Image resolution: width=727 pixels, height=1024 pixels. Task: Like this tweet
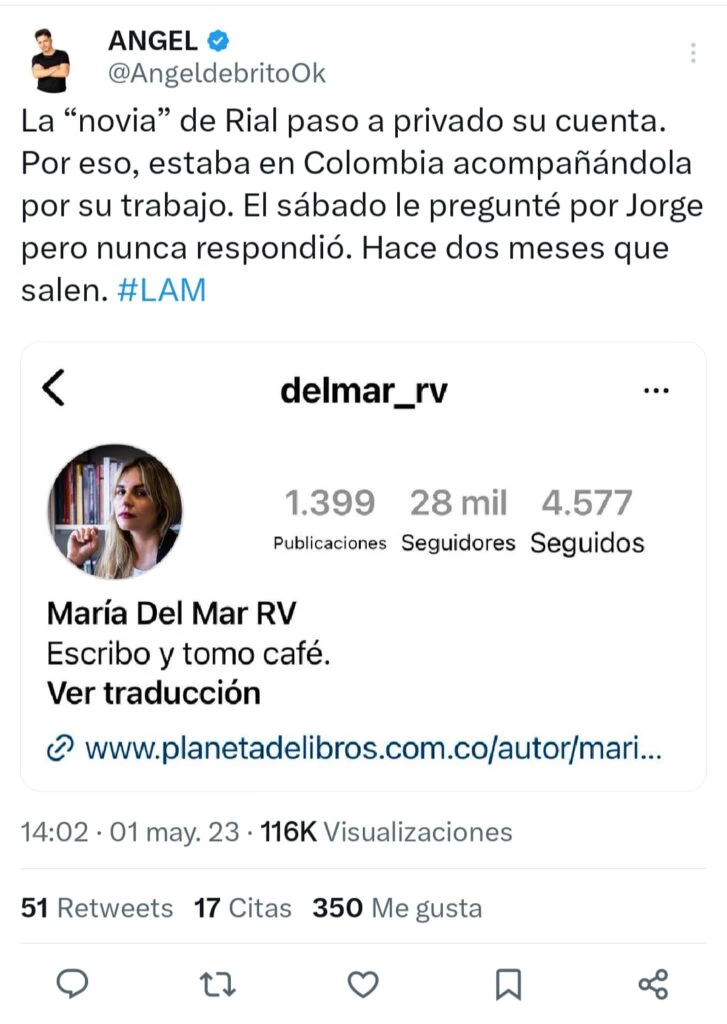pos(363,984)
